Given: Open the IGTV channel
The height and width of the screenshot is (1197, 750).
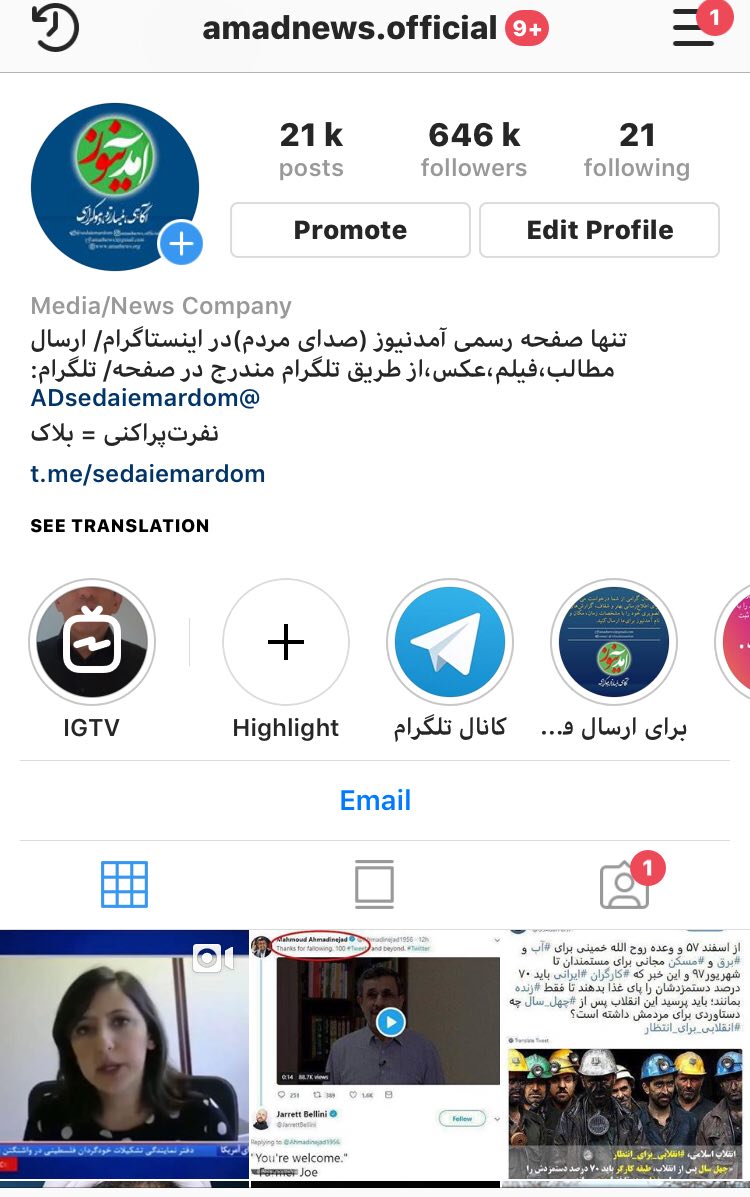Looking at the screenshot, I should tap(92, 642).
